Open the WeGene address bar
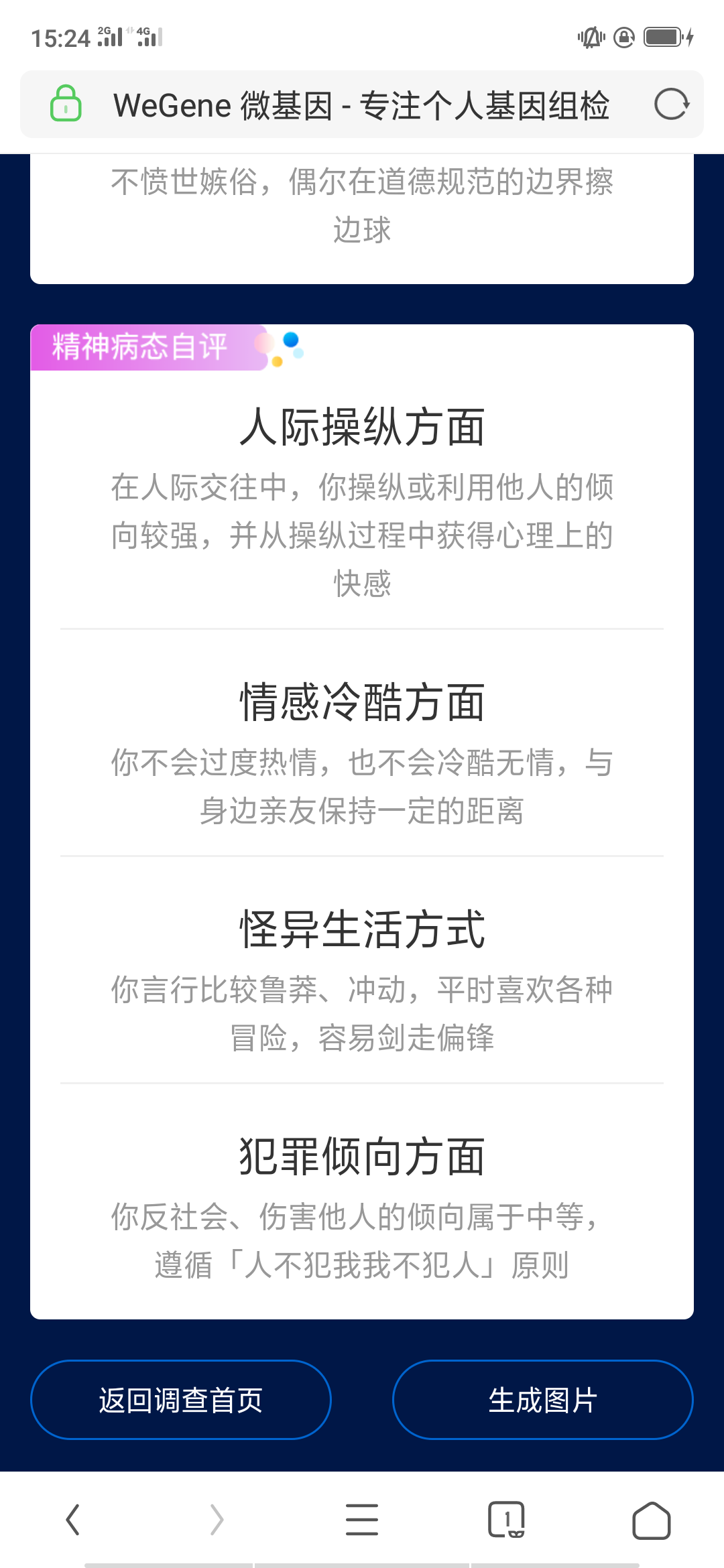The image size is (724, 1568). point(362,105)
